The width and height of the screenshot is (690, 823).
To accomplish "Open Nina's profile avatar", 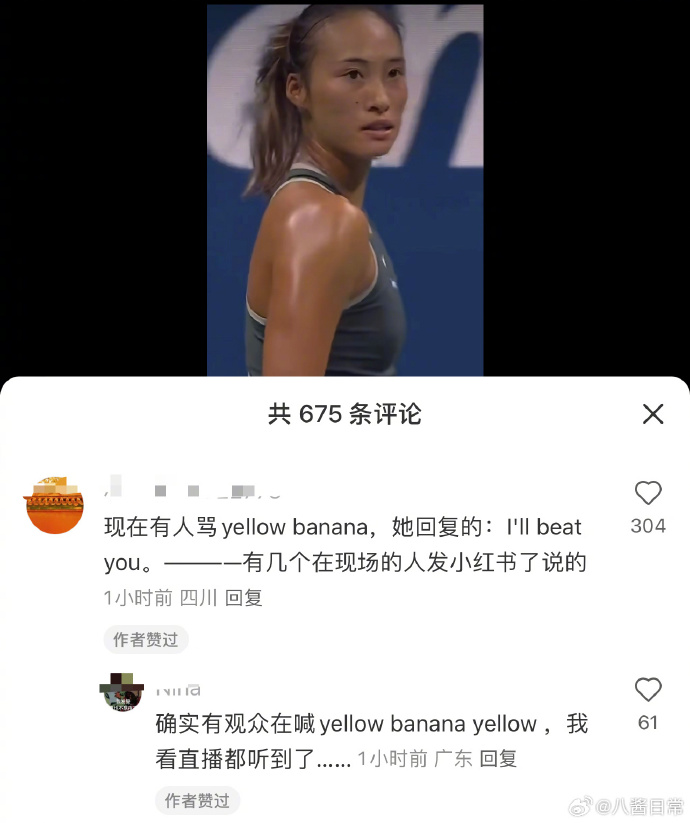I will pyautogui.click(x=122, y=692).
